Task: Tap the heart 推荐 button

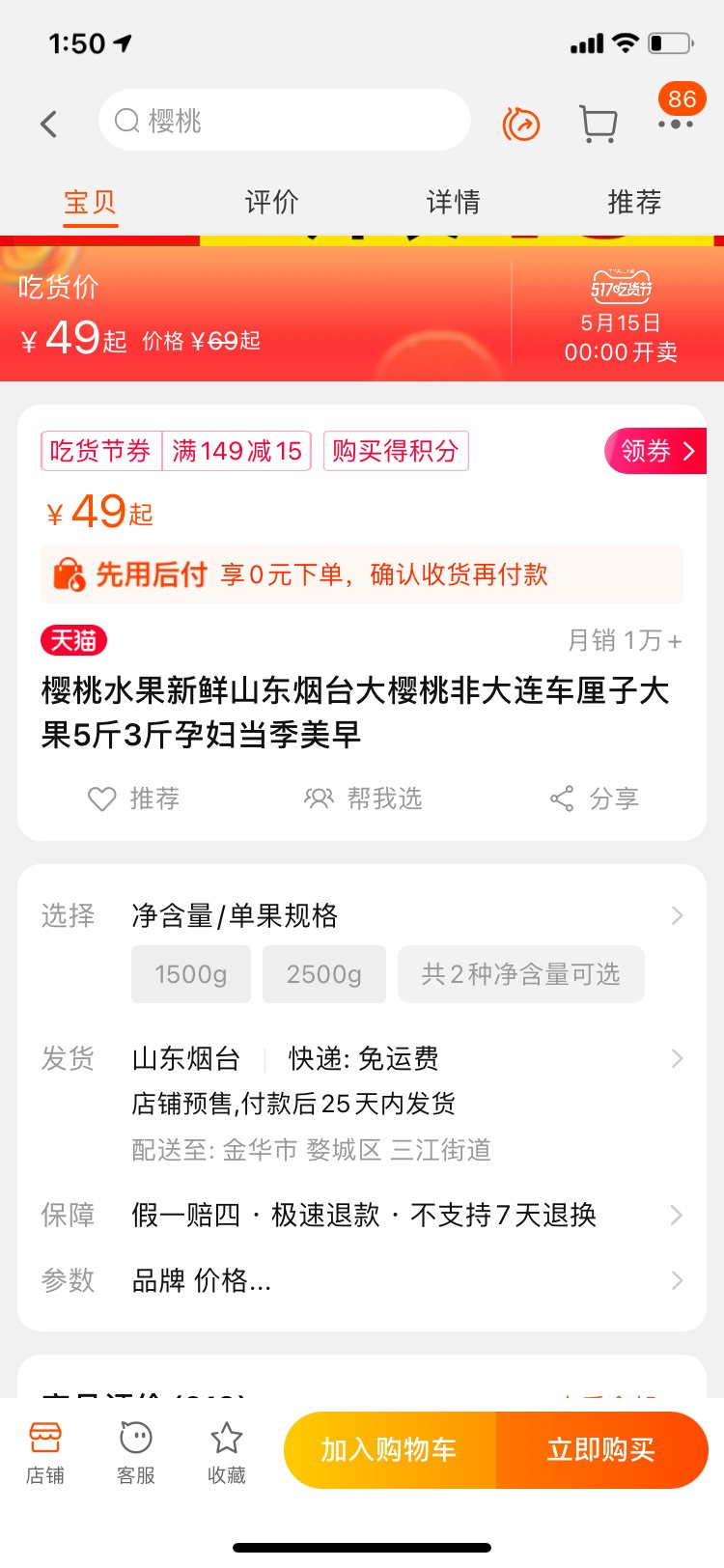Action: pos(134,798)
